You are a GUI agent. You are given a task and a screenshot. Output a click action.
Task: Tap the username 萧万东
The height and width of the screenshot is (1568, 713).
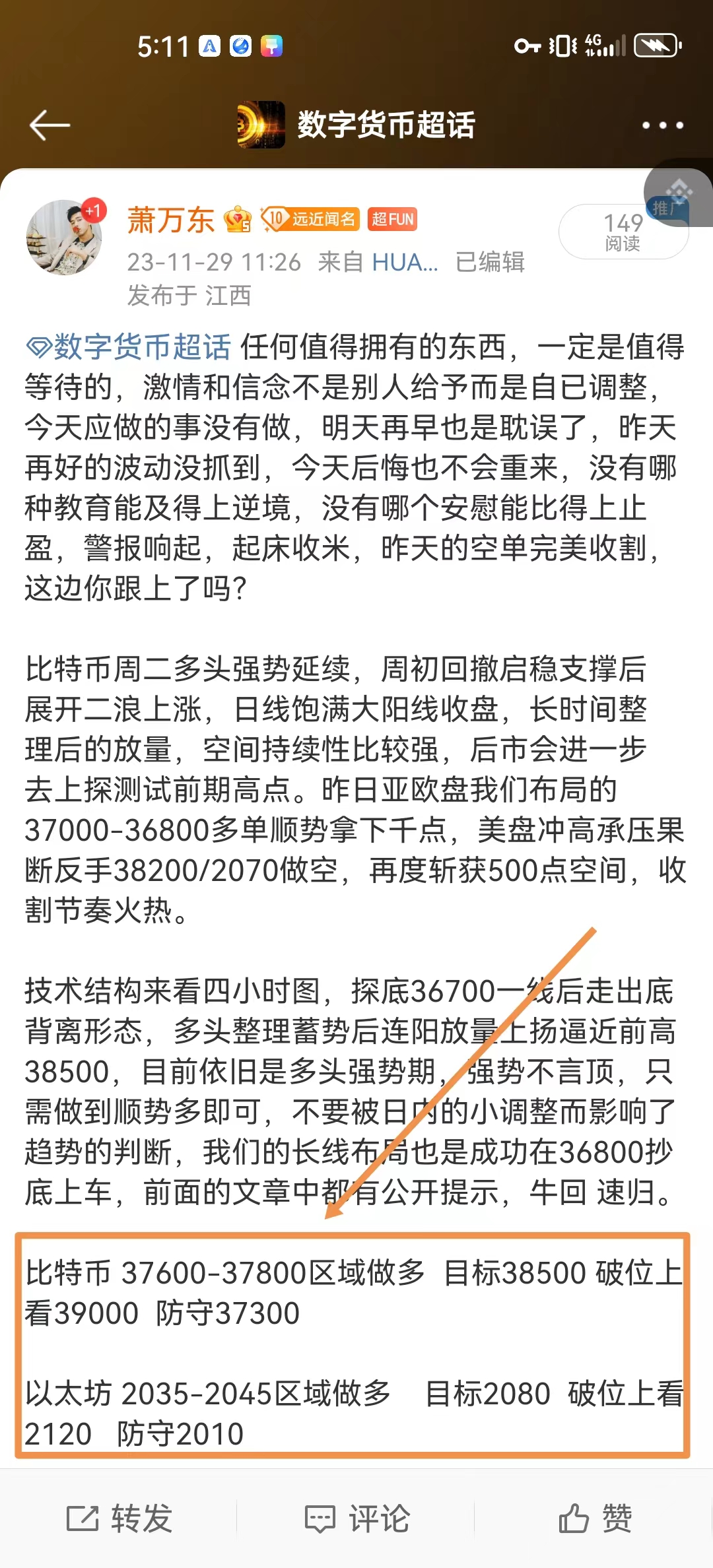[x=170, y=220]
